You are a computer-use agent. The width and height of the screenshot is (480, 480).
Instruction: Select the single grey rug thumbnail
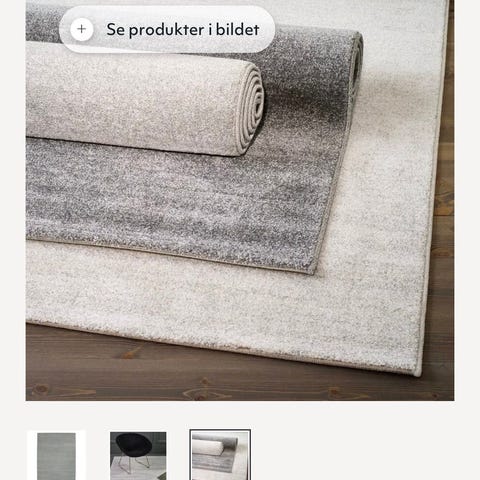[56, 455]
